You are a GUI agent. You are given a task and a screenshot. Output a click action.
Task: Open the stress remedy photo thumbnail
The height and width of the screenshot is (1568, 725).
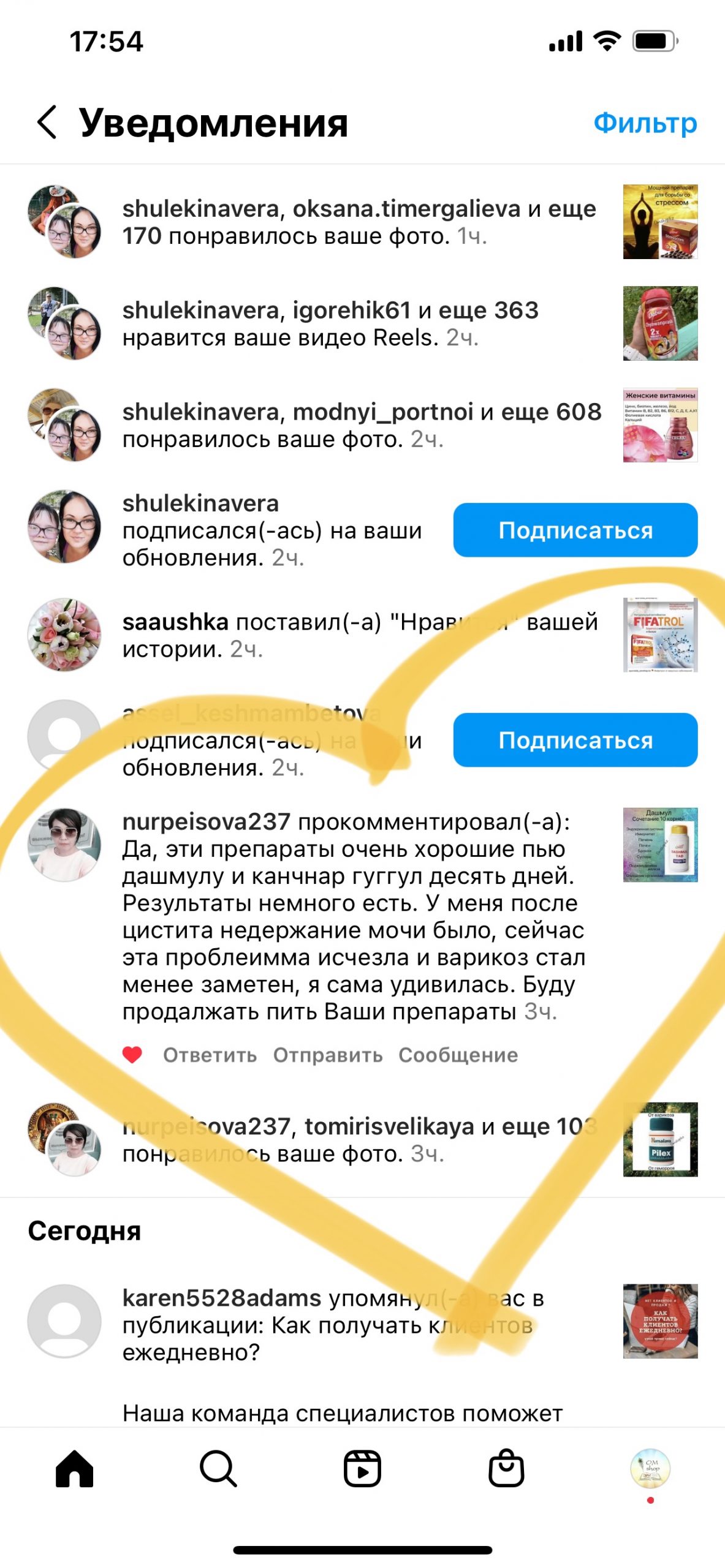(660, 222)
